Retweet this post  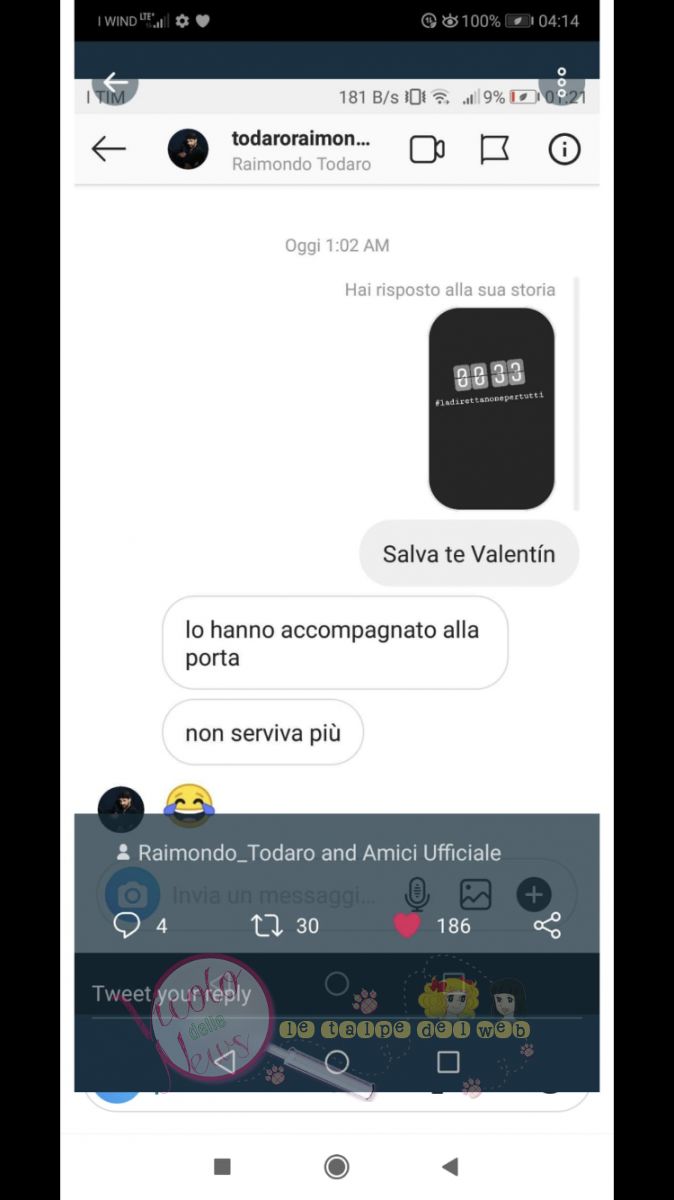pyautogui.click(x=267, y=926)
